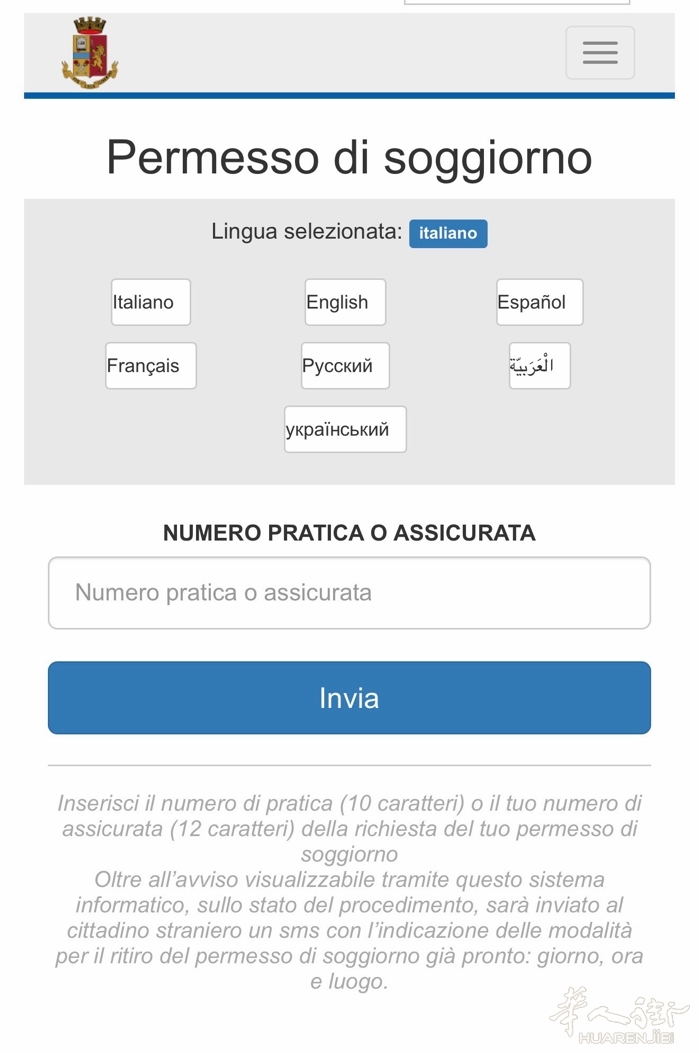Tap the Polizia di Stato crest logo

[89, 53]
